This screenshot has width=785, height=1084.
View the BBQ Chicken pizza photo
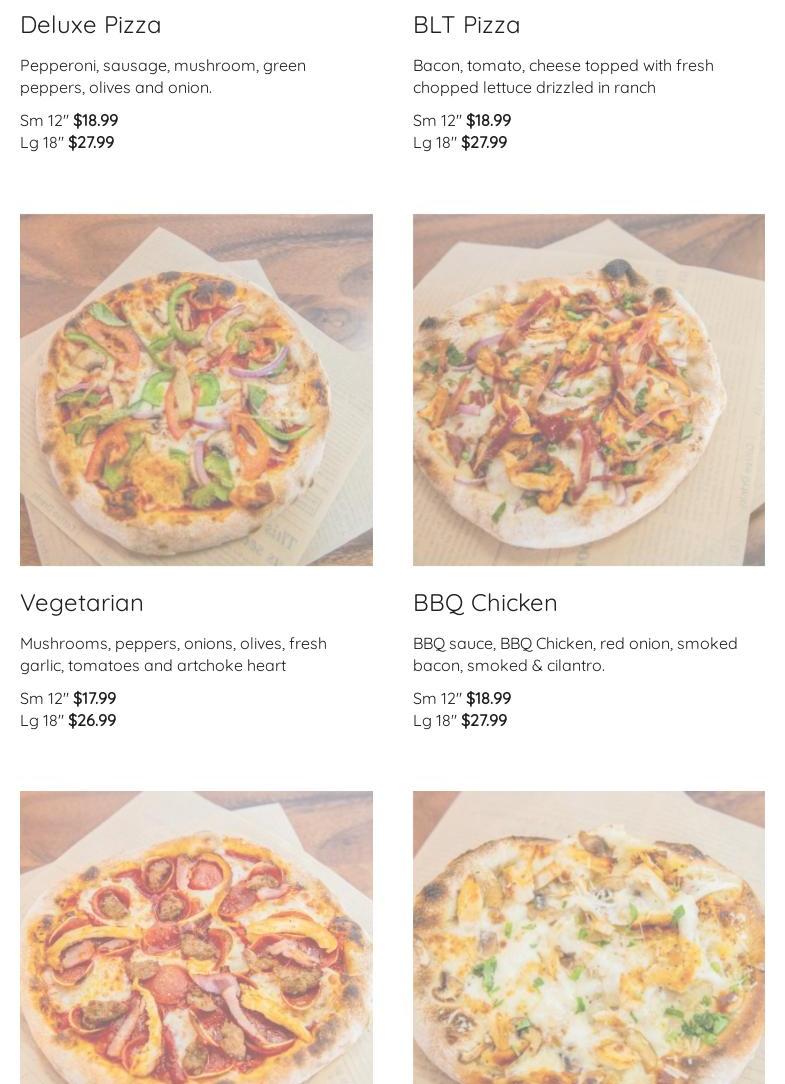point(588,390)
